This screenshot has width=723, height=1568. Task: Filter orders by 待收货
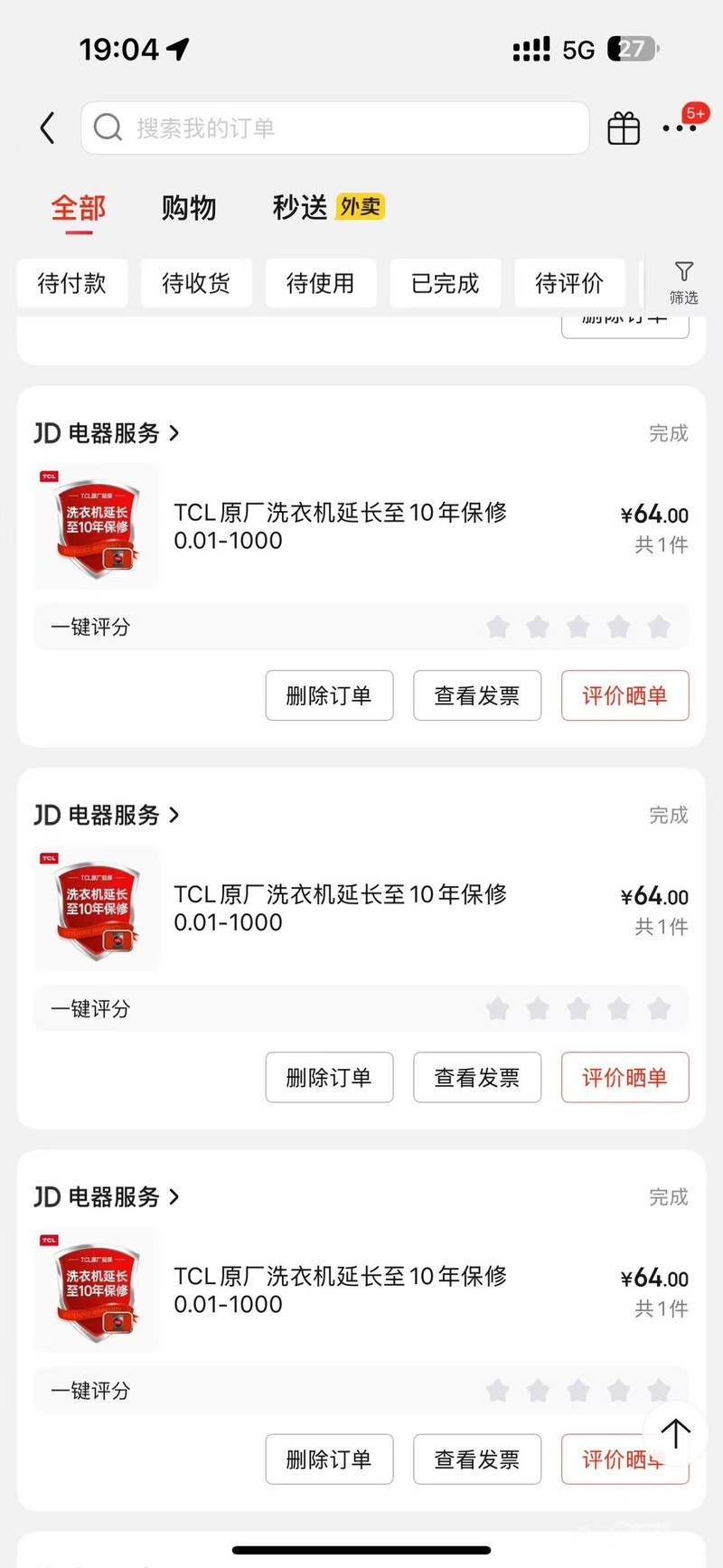[x=196, y=284]
